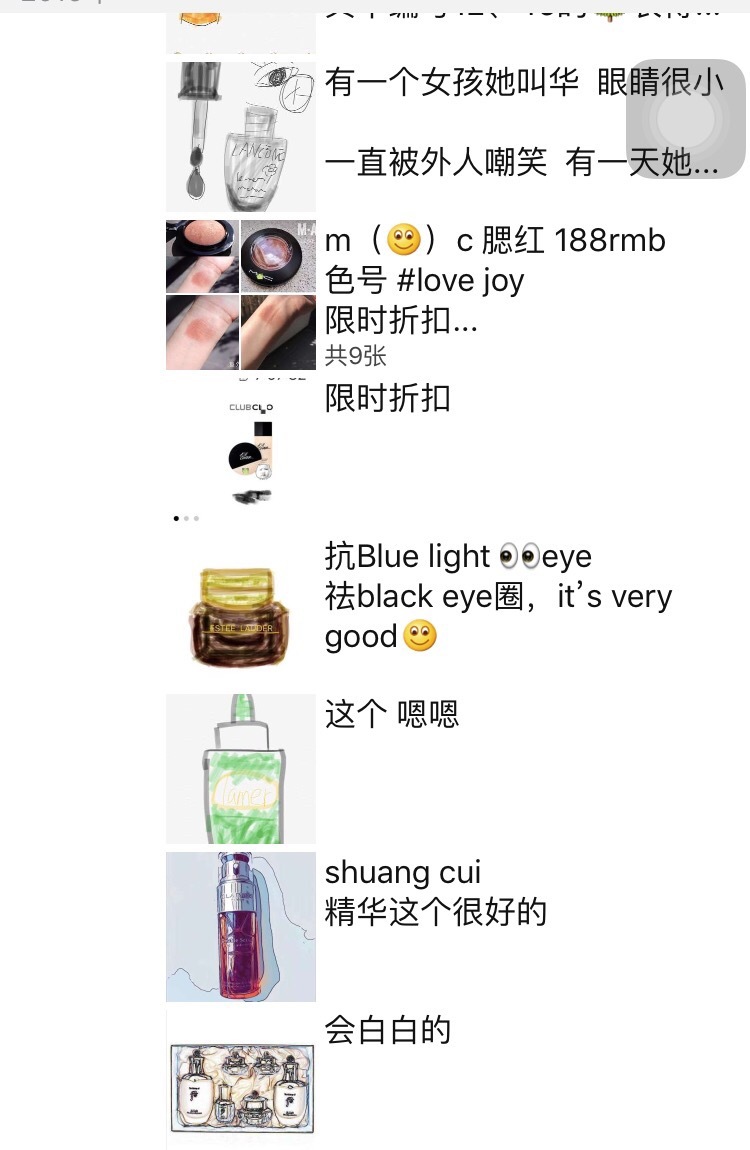
Task: Tap the "#love joy" hashtag text
Action: [x=460, y=280]
